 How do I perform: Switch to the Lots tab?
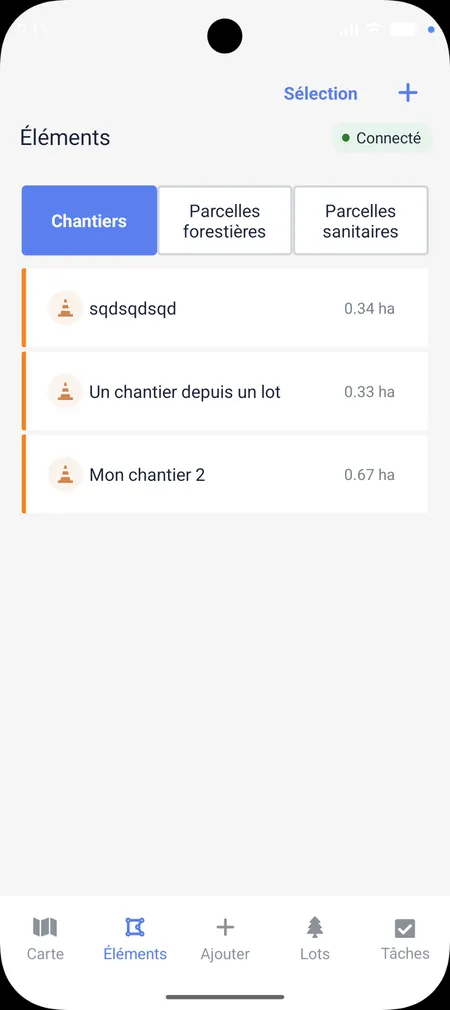315,940
